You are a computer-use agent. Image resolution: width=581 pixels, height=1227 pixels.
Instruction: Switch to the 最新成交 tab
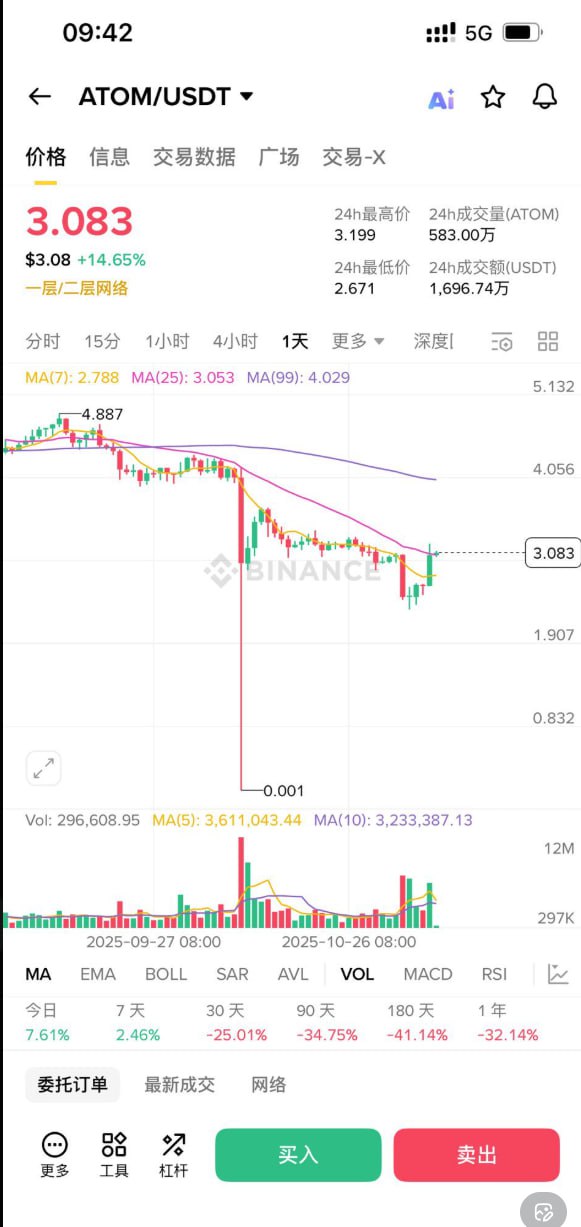click(179, 1084)
